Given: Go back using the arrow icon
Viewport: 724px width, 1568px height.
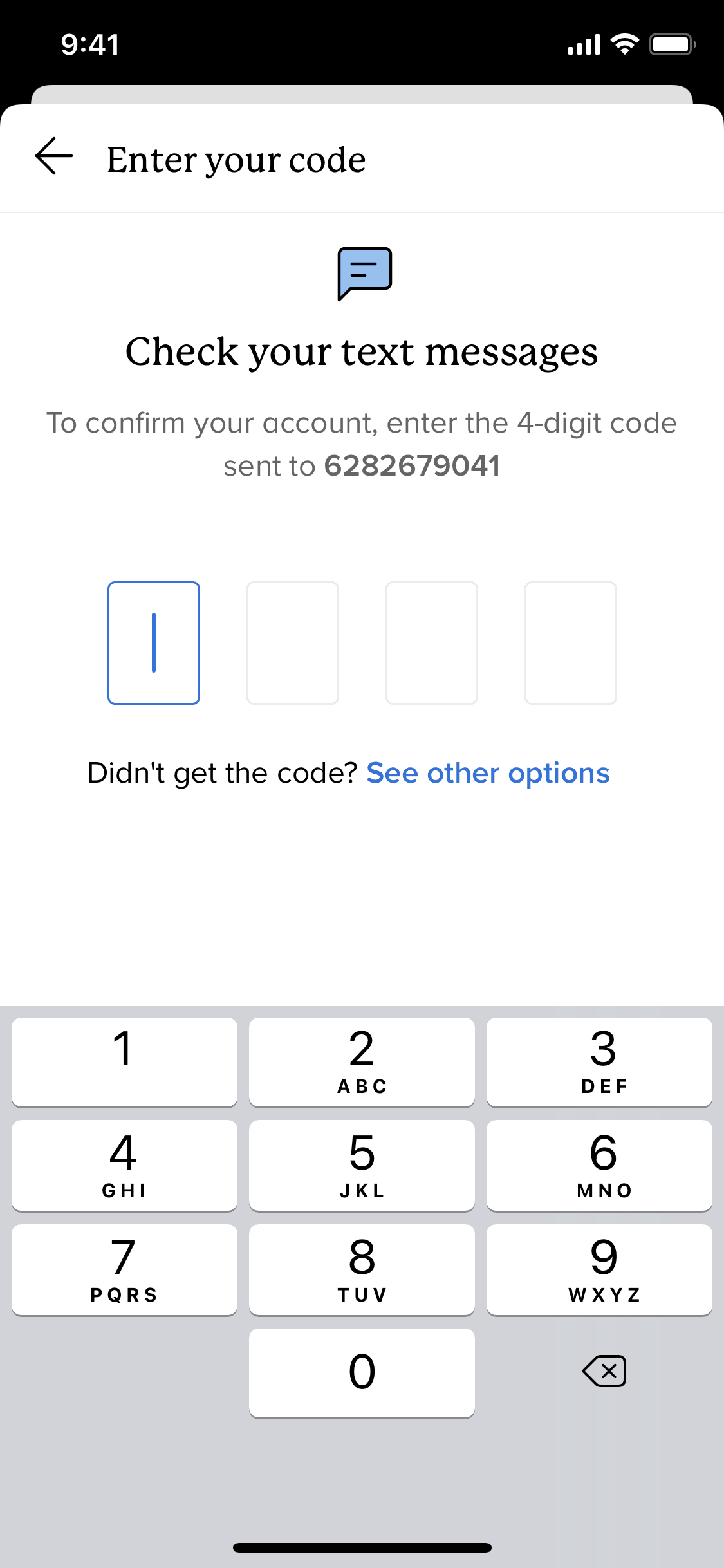Looking at the screenshot, I should (x=54, y=156).
